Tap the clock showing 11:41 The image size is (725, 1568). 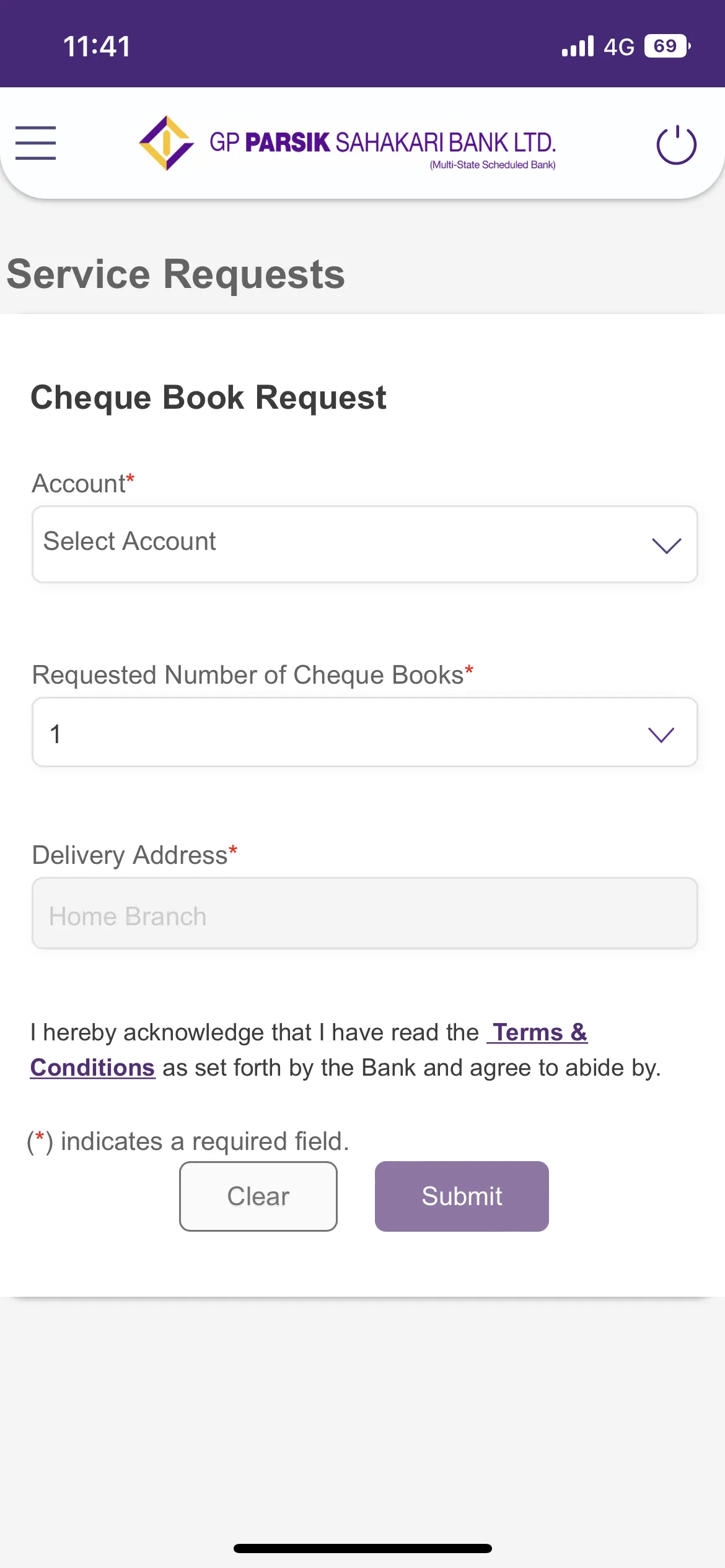pyautogui.click(x=97, y=45)
